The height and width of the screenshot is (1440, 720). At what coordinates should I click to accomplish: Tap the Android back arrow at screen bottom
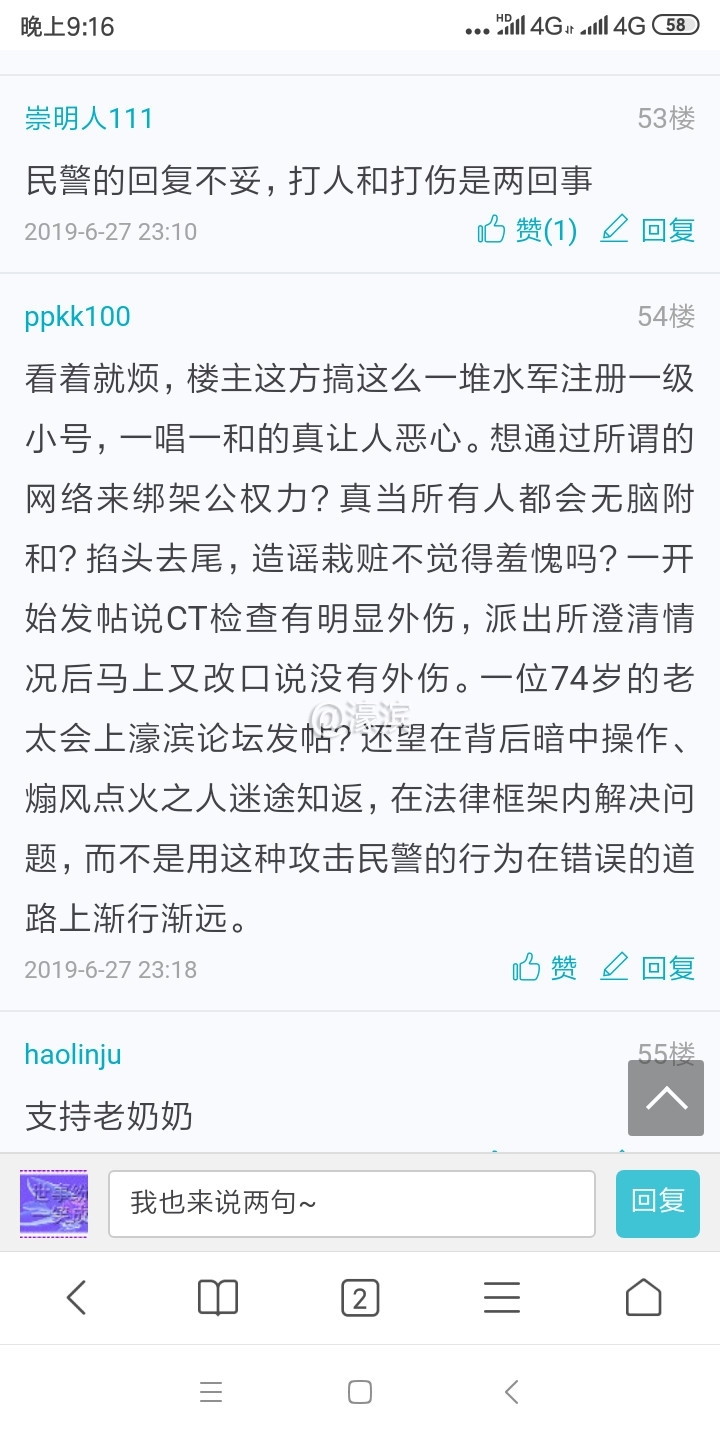coord(511,1391)
